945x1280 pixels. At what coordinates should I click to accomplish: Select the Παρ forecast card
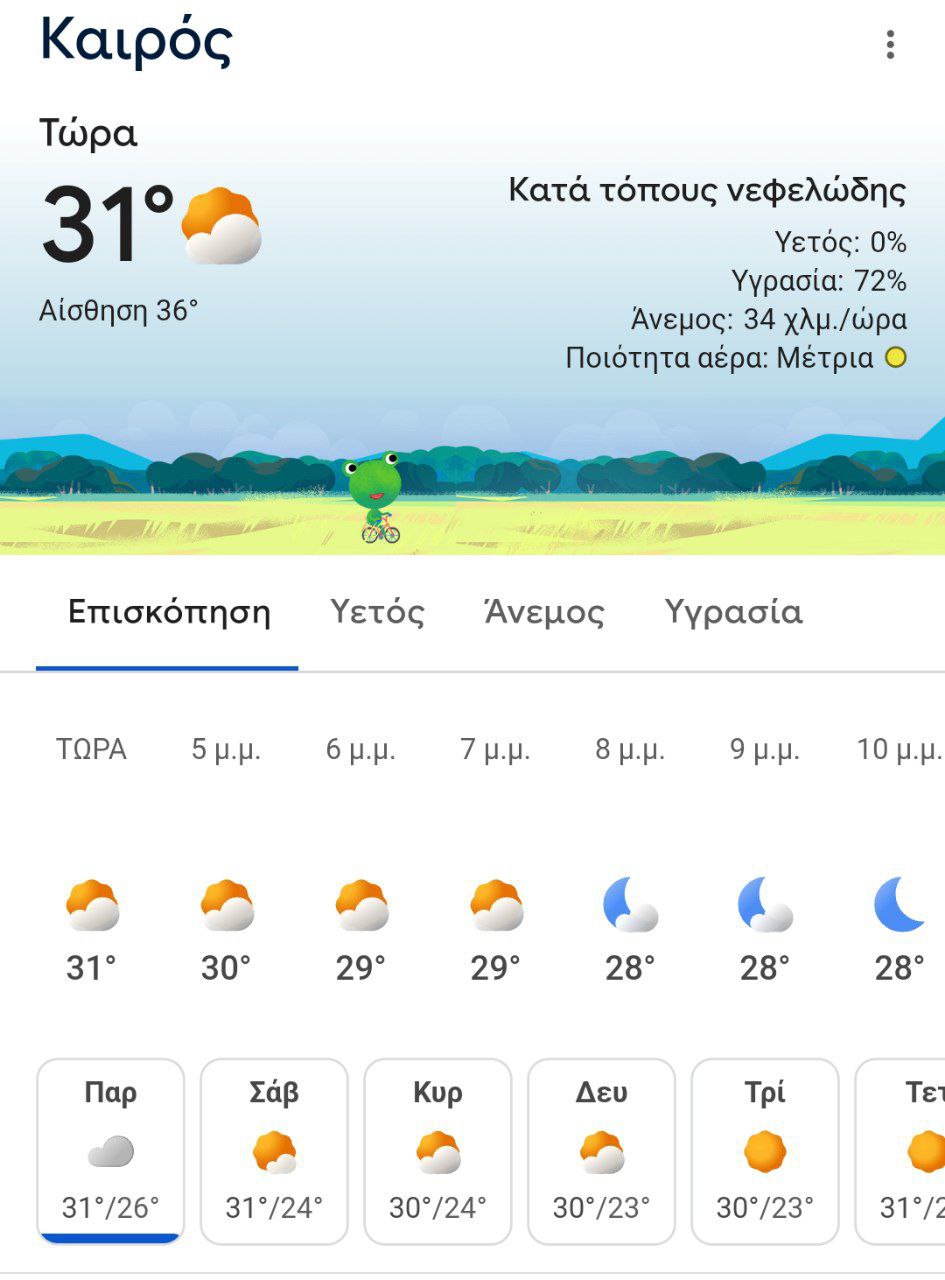point(111,1150)
